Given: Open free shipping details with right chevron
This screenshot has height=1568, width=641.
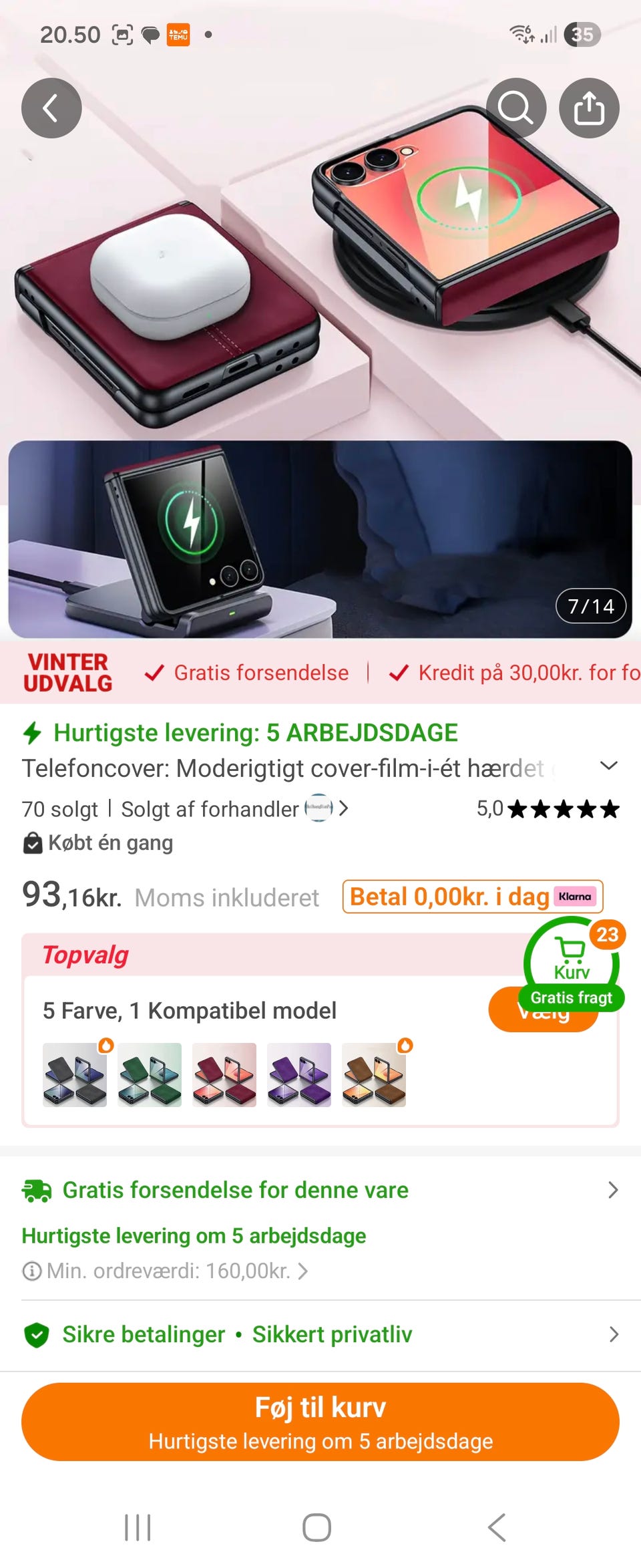Looking at the screenshot, I should 614,1189.
